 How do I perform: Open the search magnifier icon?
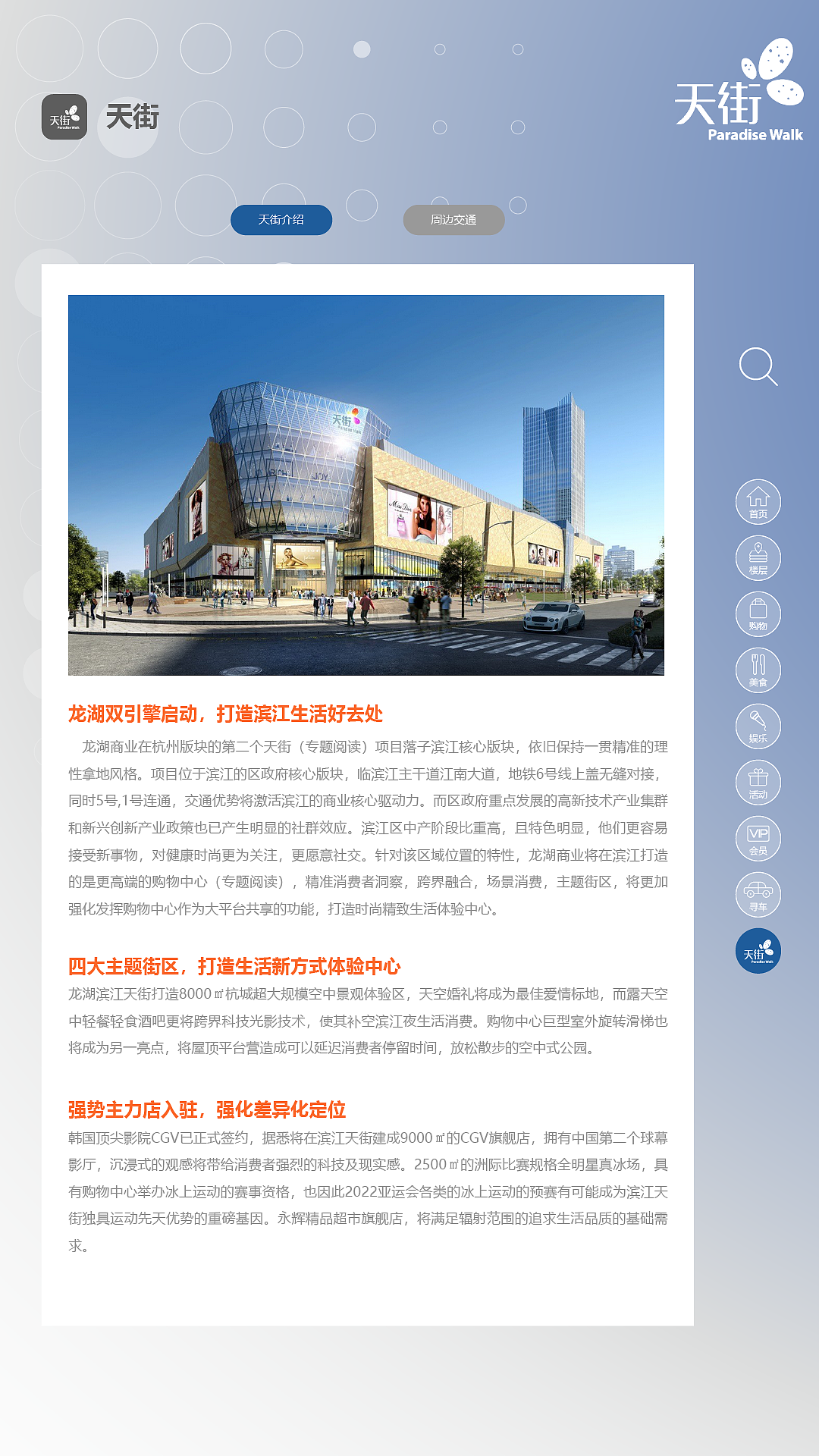(758, 369)
